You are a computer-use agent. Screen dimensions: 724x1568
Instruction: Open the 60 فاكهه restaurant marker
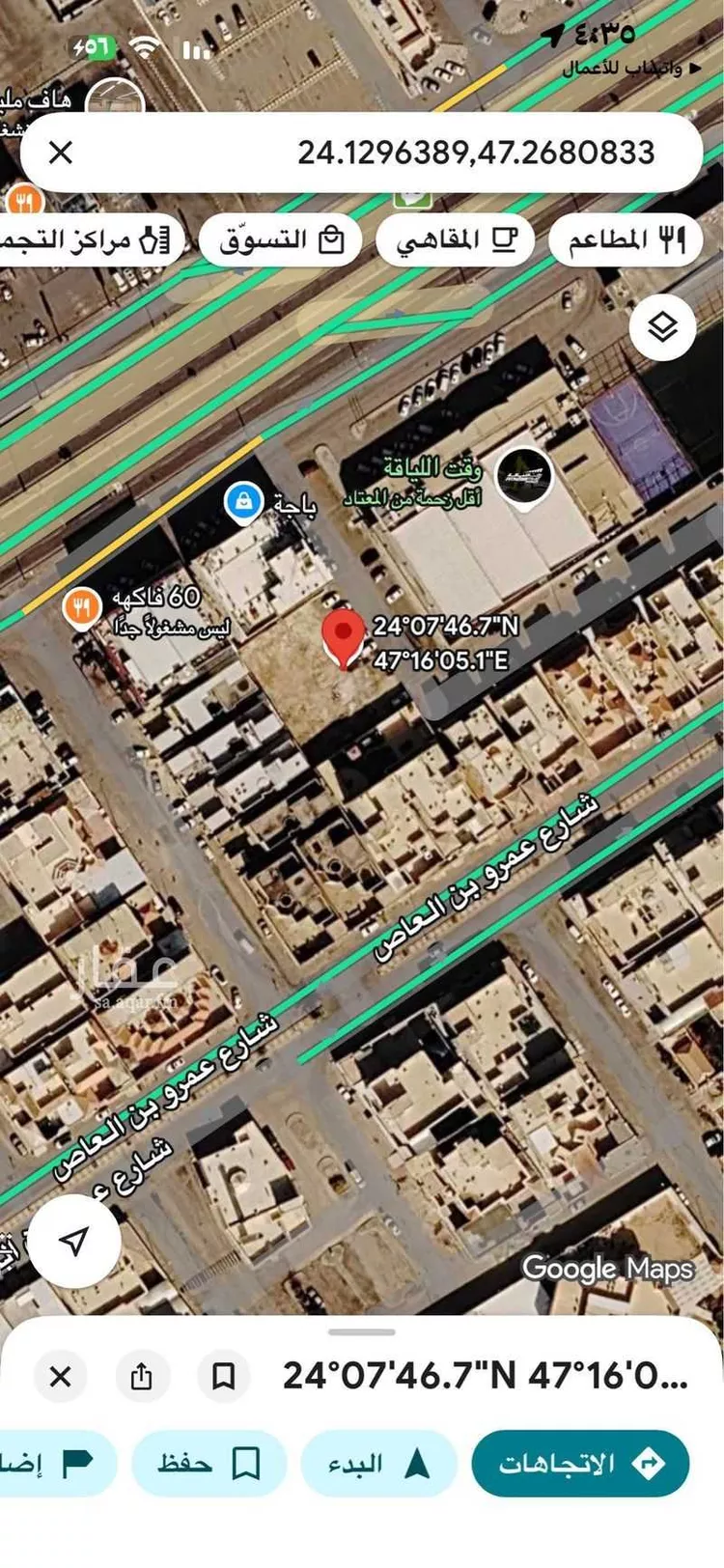pos(82,608)
